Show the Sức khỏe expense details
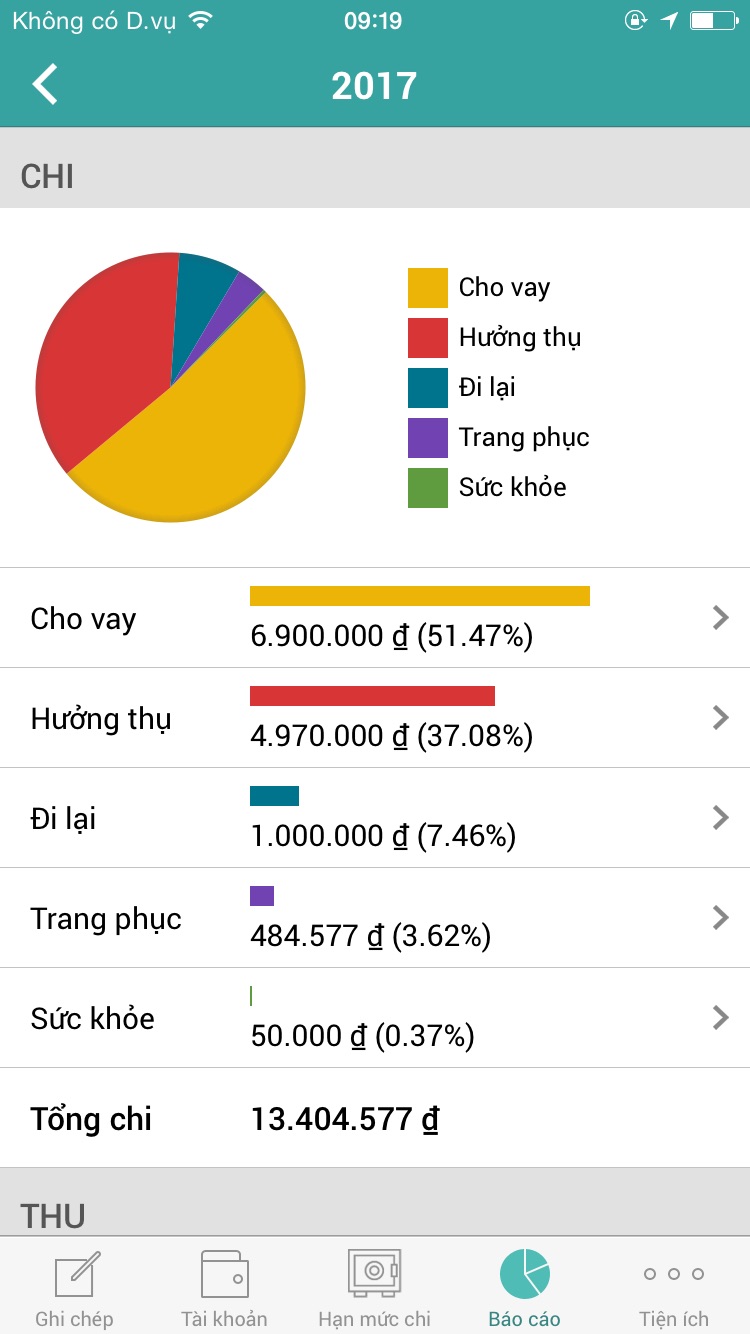 pyautogui.click(x=375, y=1018)
